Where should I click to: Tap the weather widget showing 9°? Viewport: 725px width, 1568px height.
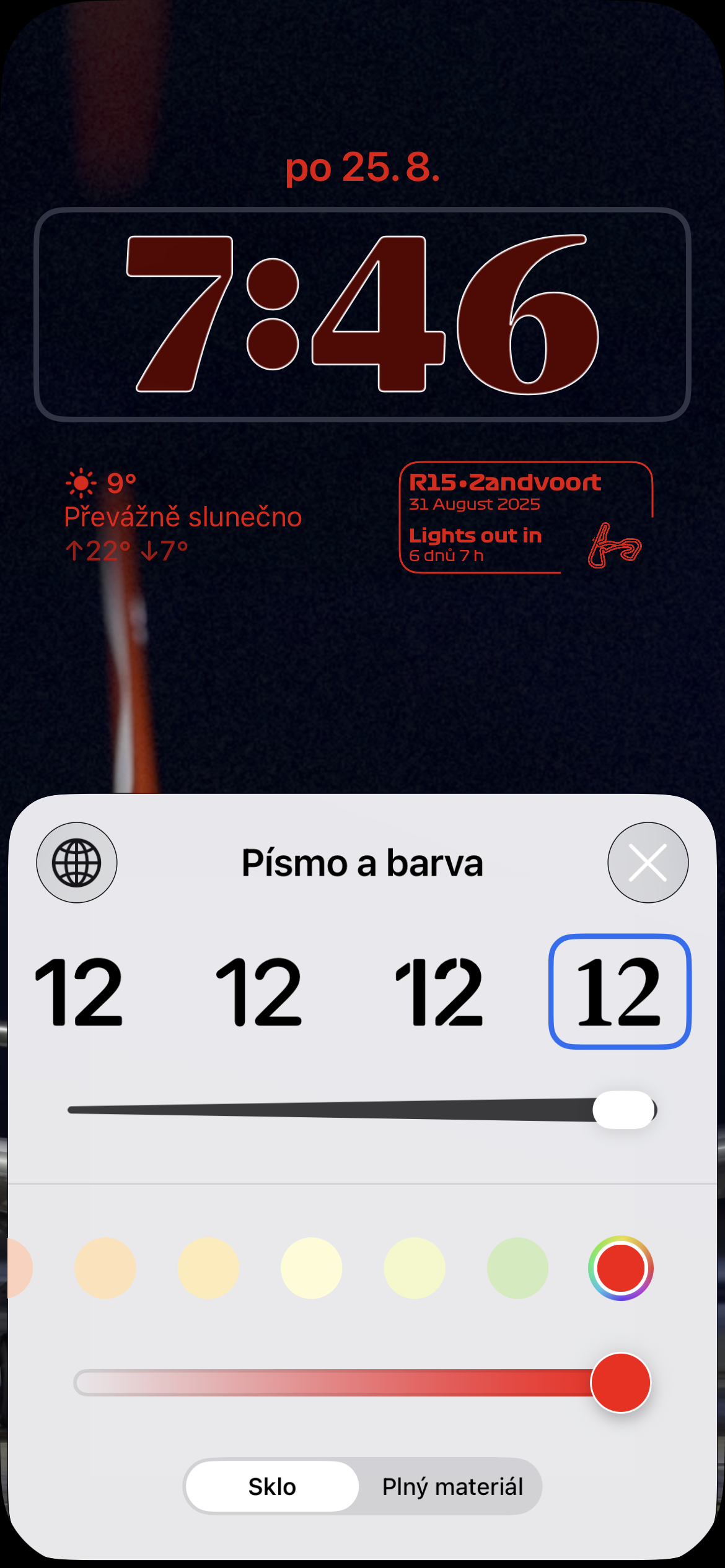coord(183,516)
